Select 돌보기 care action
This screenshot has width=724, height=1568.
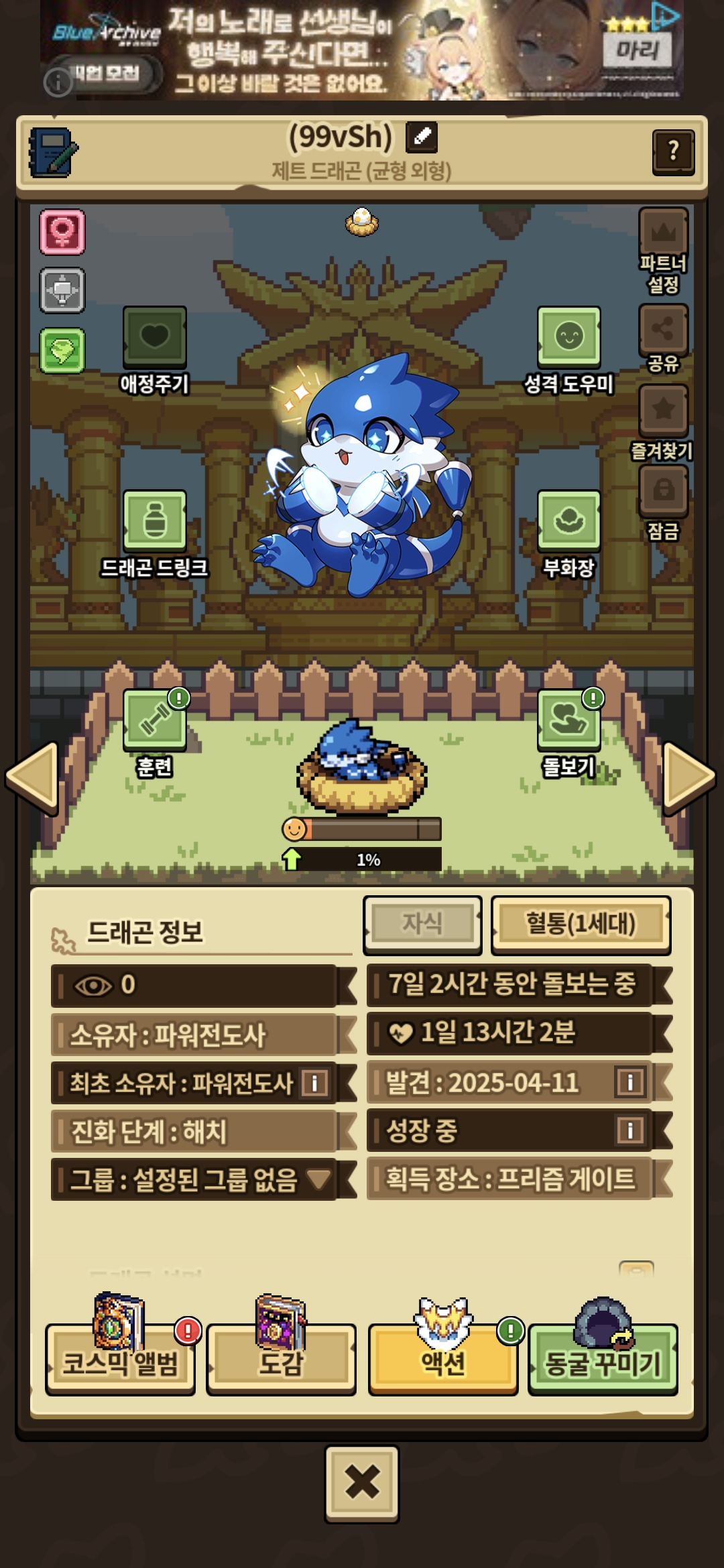[568, 720]
